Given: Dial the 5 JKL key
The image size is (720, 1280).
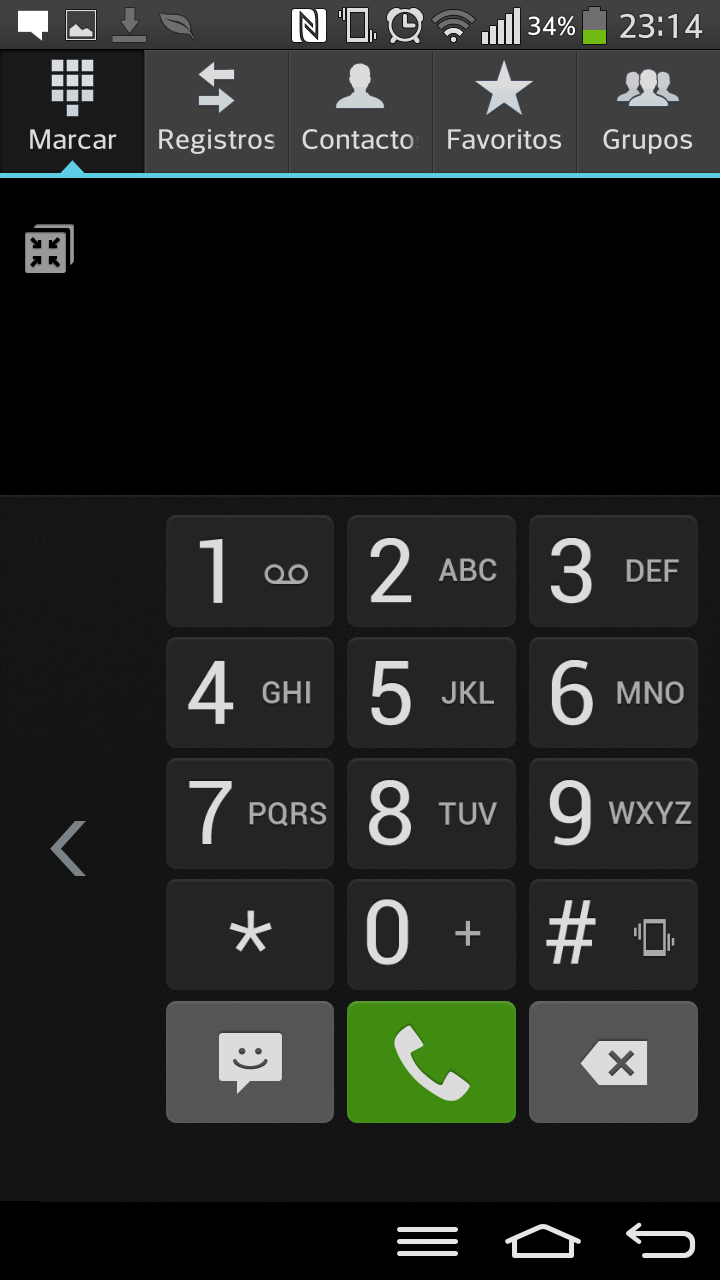Looking at the screenshot, I should click(431, 692).
